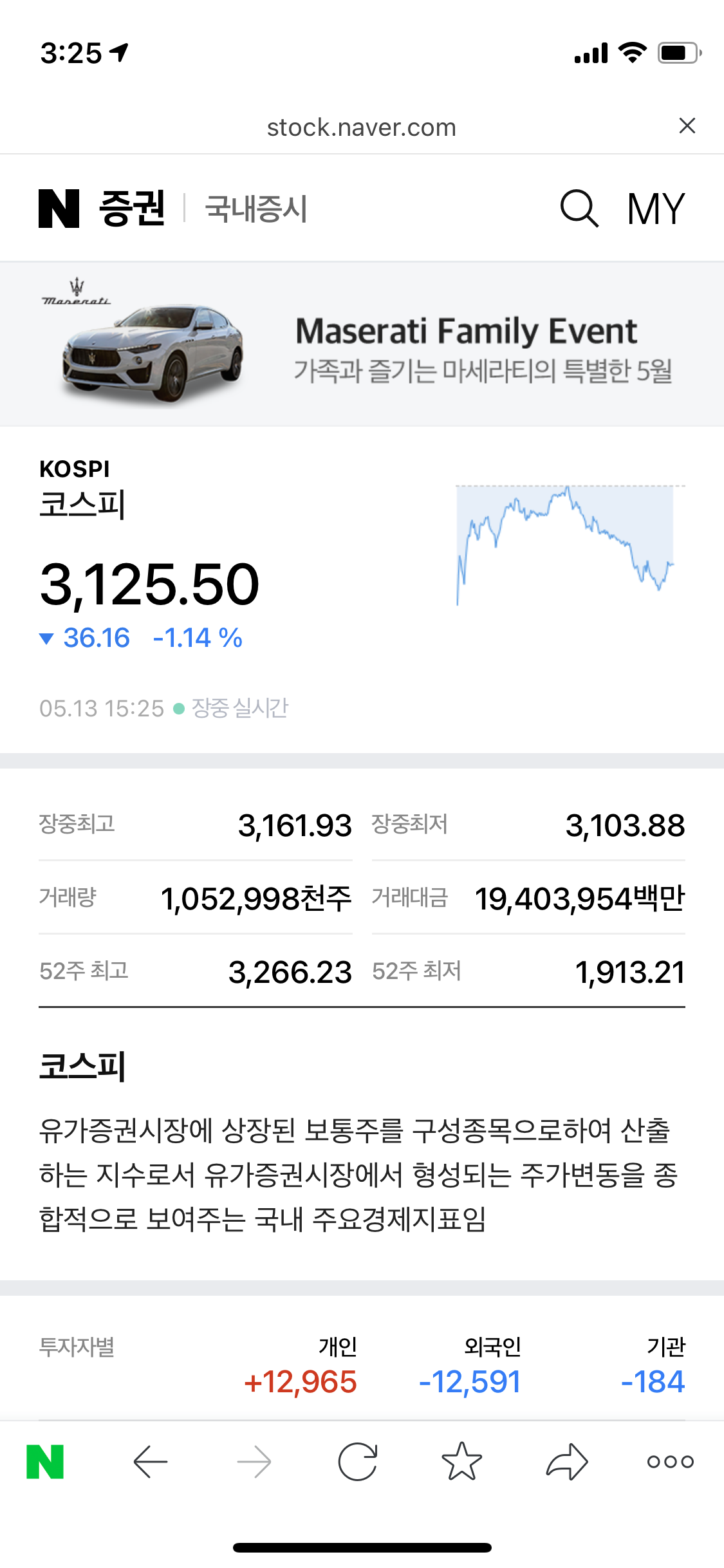Open the Maserati Family Event banner
This screenshot has width=724, height=1568.
(362, 344)
